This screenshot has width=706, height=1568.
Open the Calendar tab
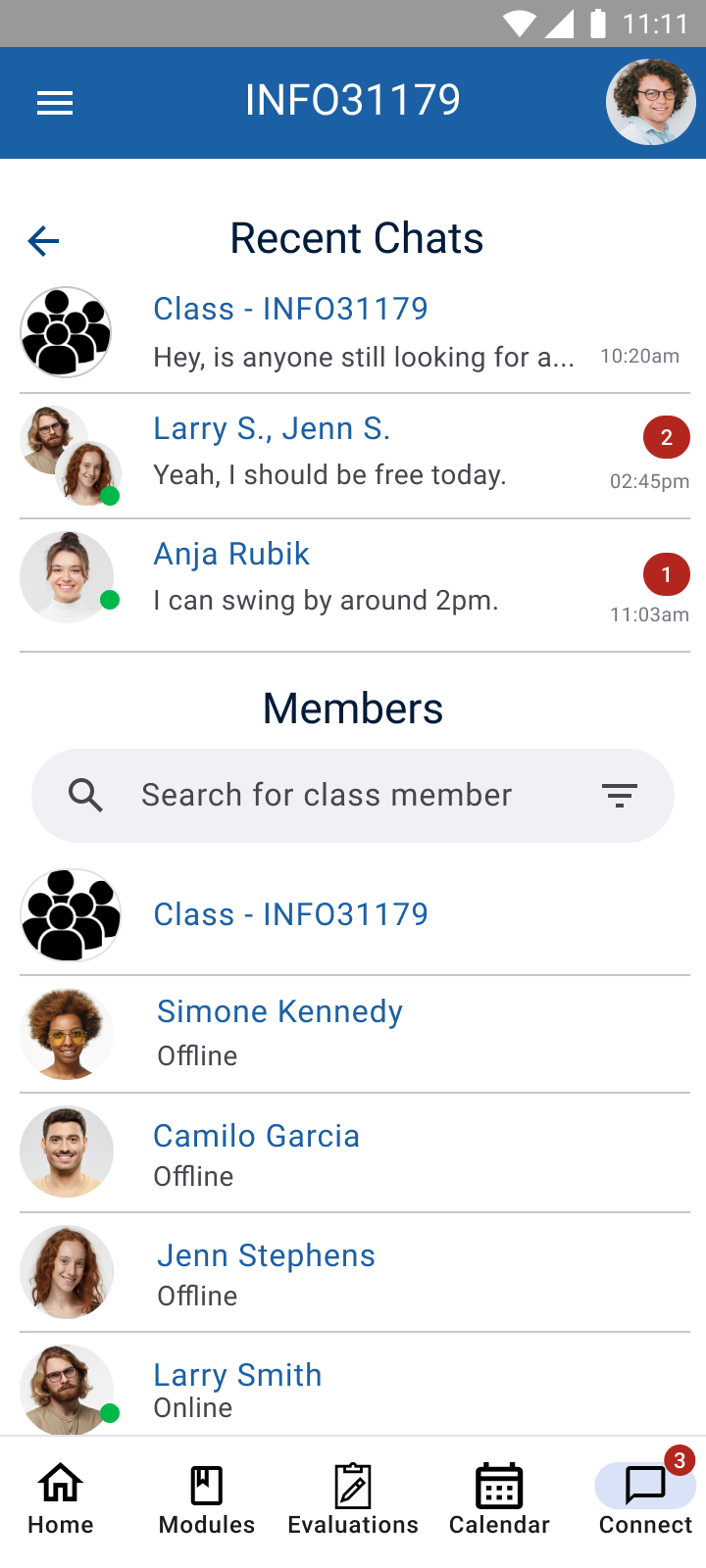click(x=499, y=1497)
